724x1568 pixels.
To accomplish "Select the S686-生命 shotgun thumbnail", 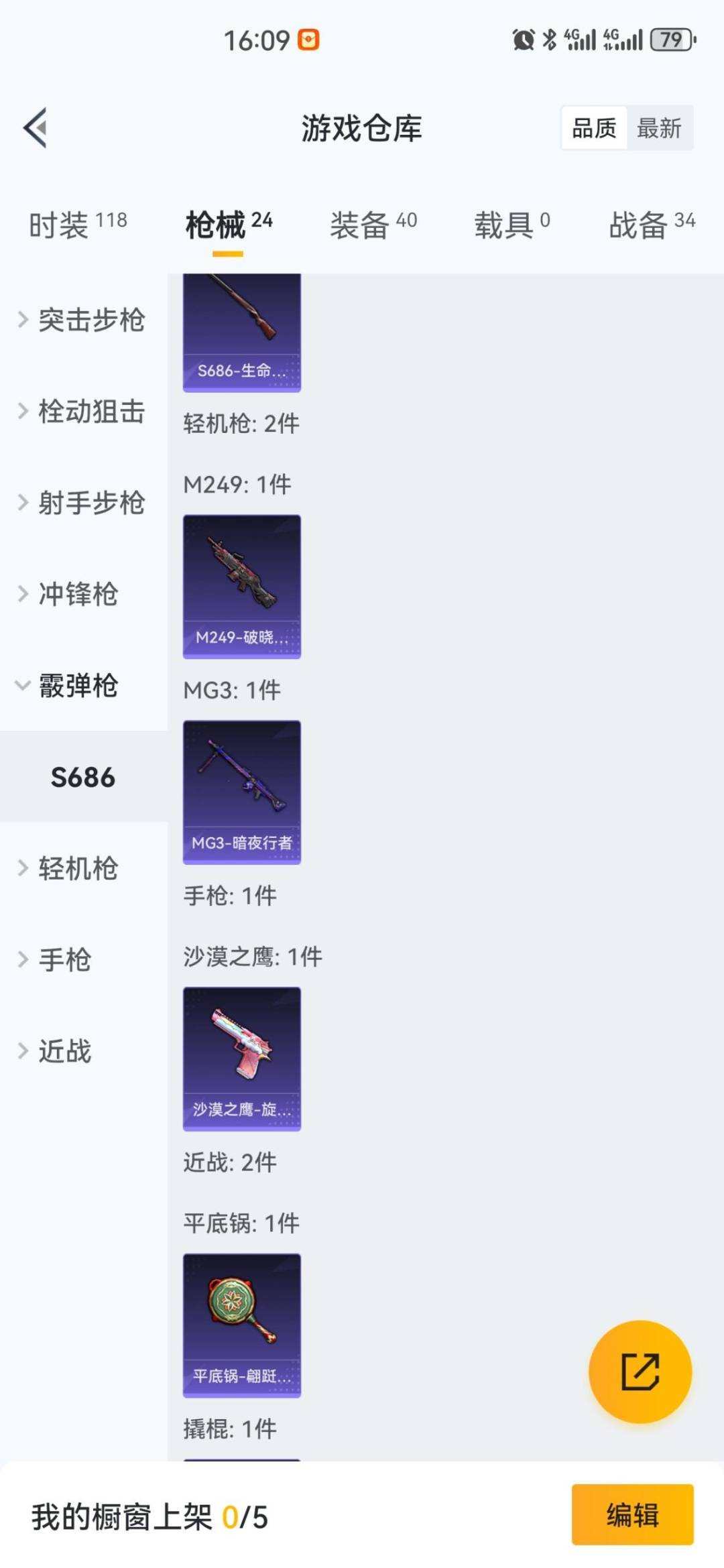I will (242, 332).
